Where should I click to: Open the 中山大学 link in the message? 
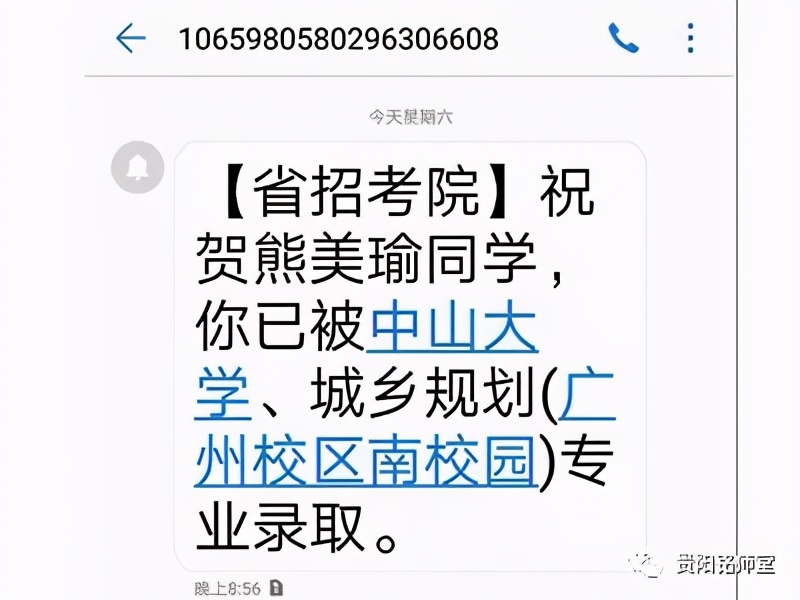pyautogui.click(x=452, y=329)
